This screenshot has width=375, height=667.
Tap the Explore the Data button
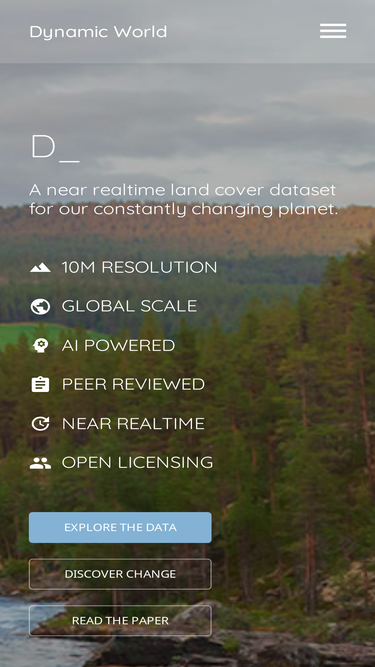[x=120, y=527]
